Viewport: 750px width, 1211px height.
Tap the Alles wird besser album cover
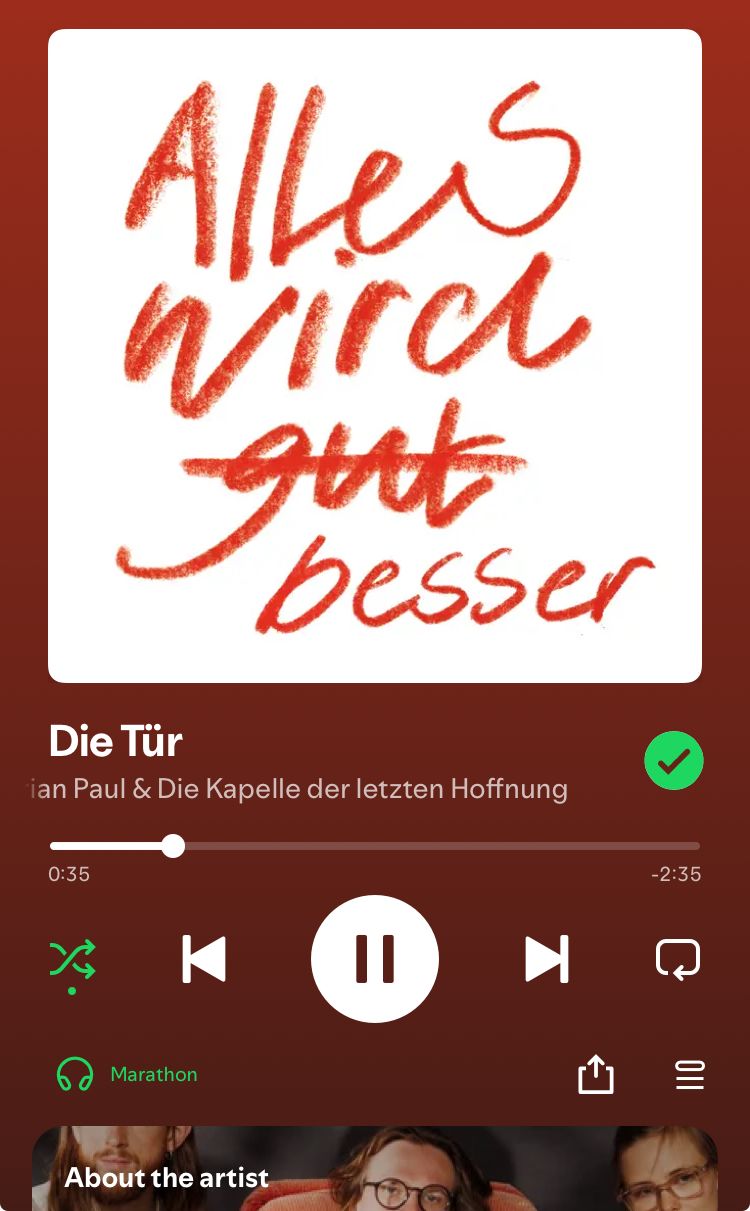[375, 356]
